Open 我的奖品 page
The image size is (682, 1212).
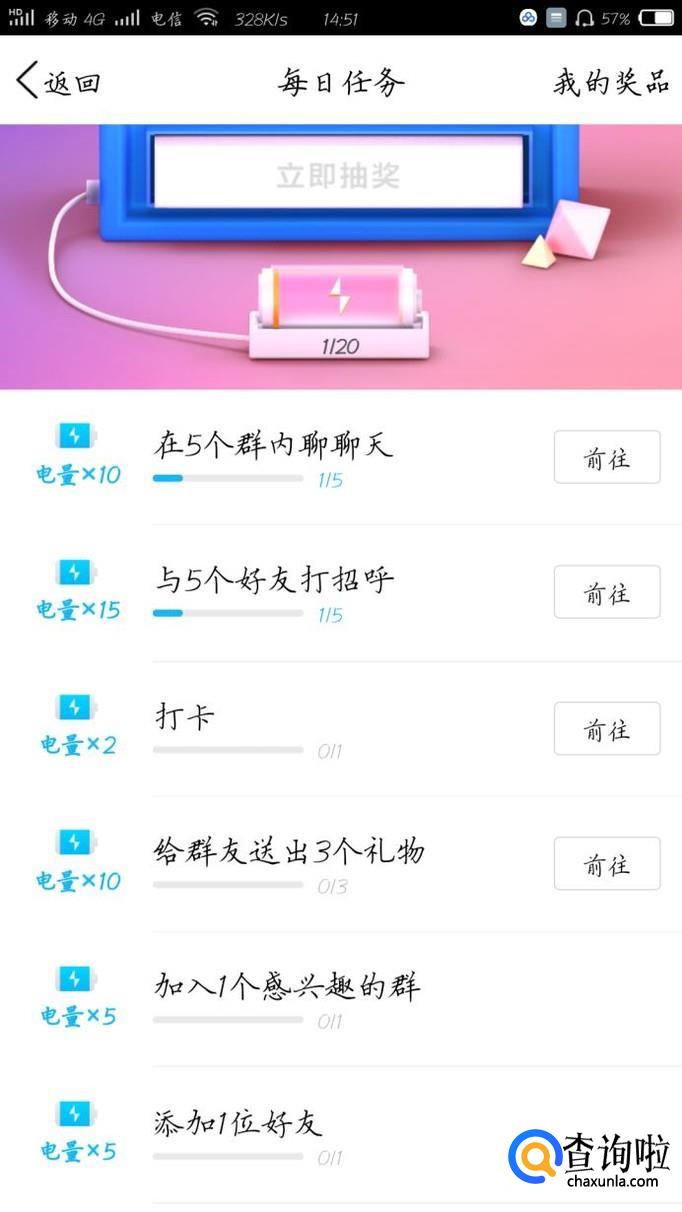click(x=610, y=82)
